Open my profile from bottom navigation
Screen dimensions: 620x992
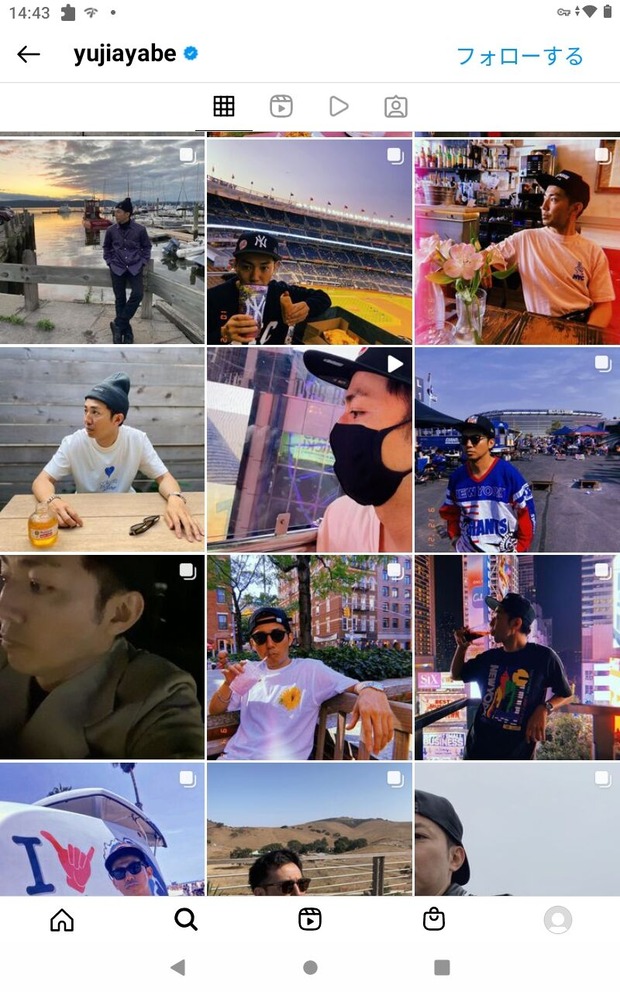click(x=558, y=919)
